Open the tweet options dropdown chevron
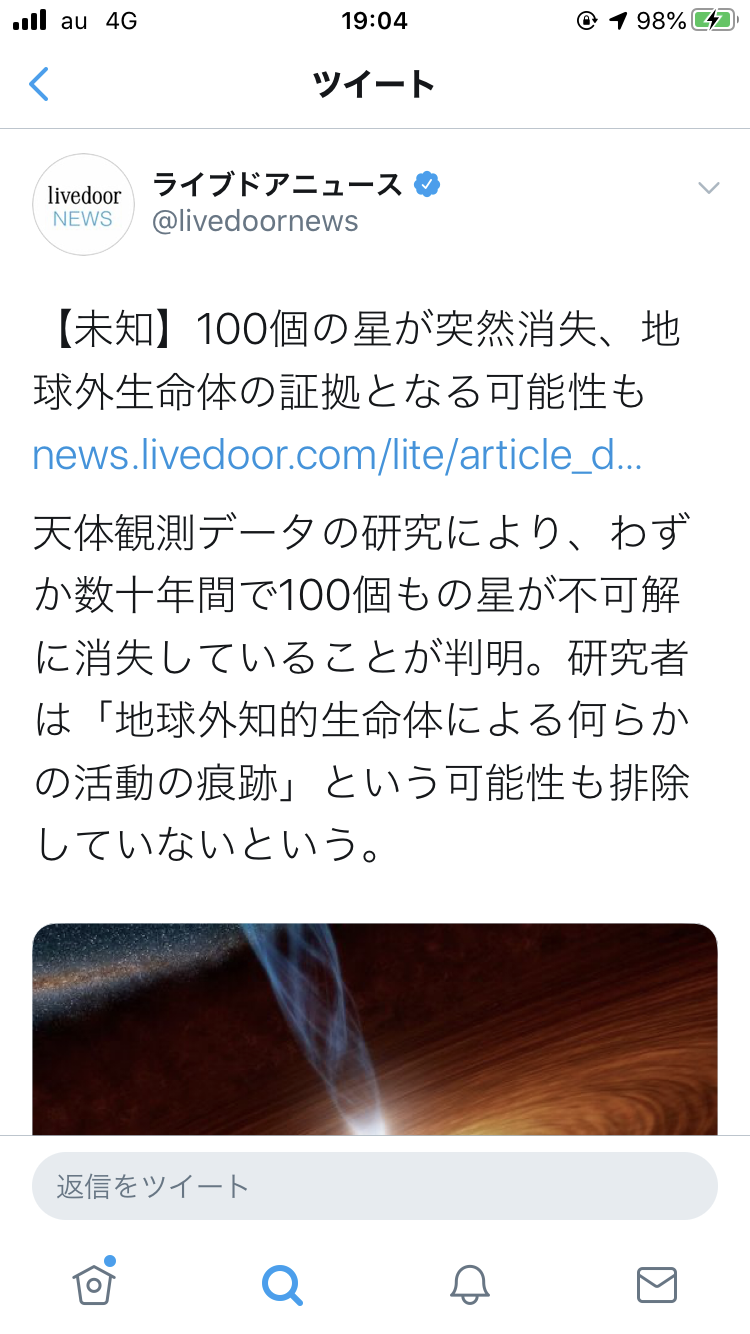750x1334 pixels. 708,188
